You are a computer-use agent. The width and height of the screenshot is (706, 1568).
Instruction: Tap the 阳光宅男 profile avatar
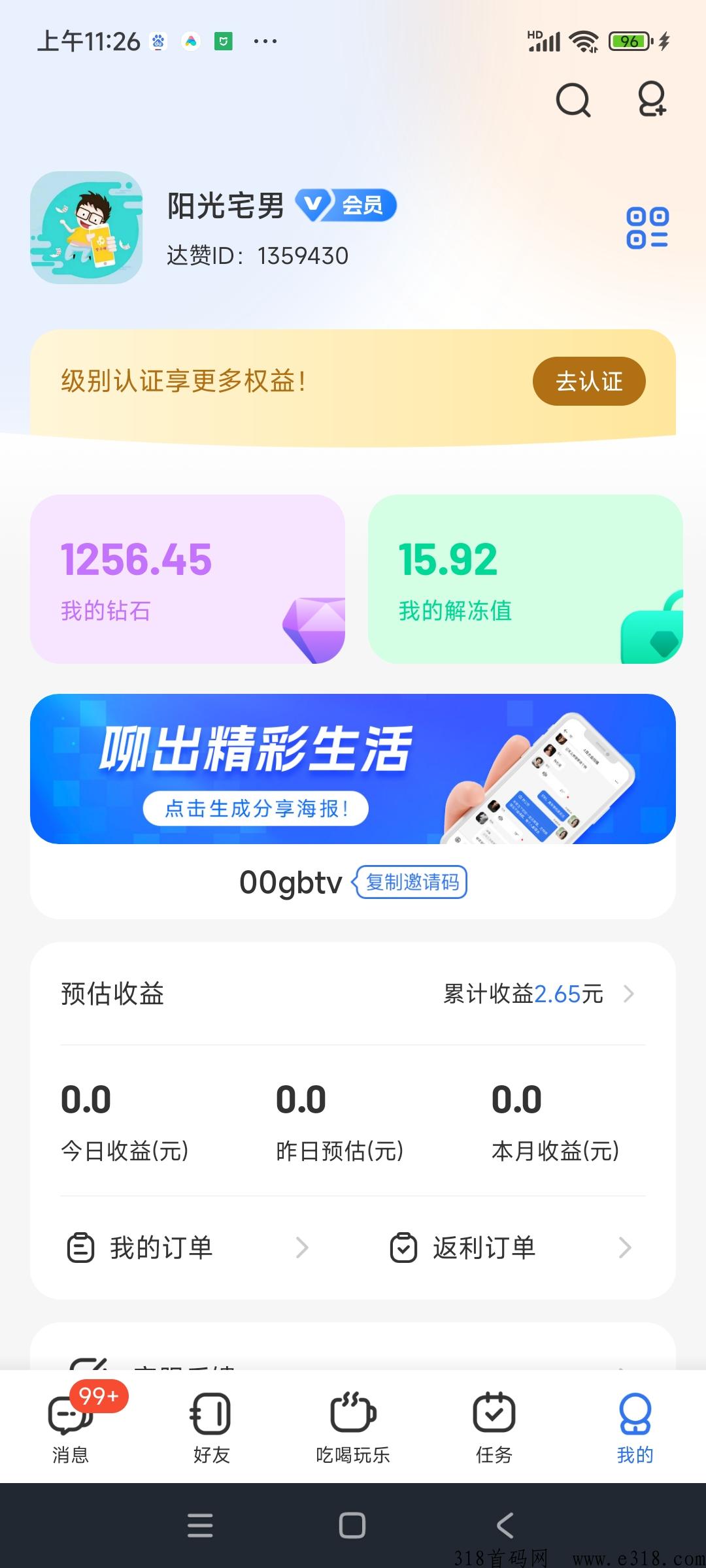(86, 227)
